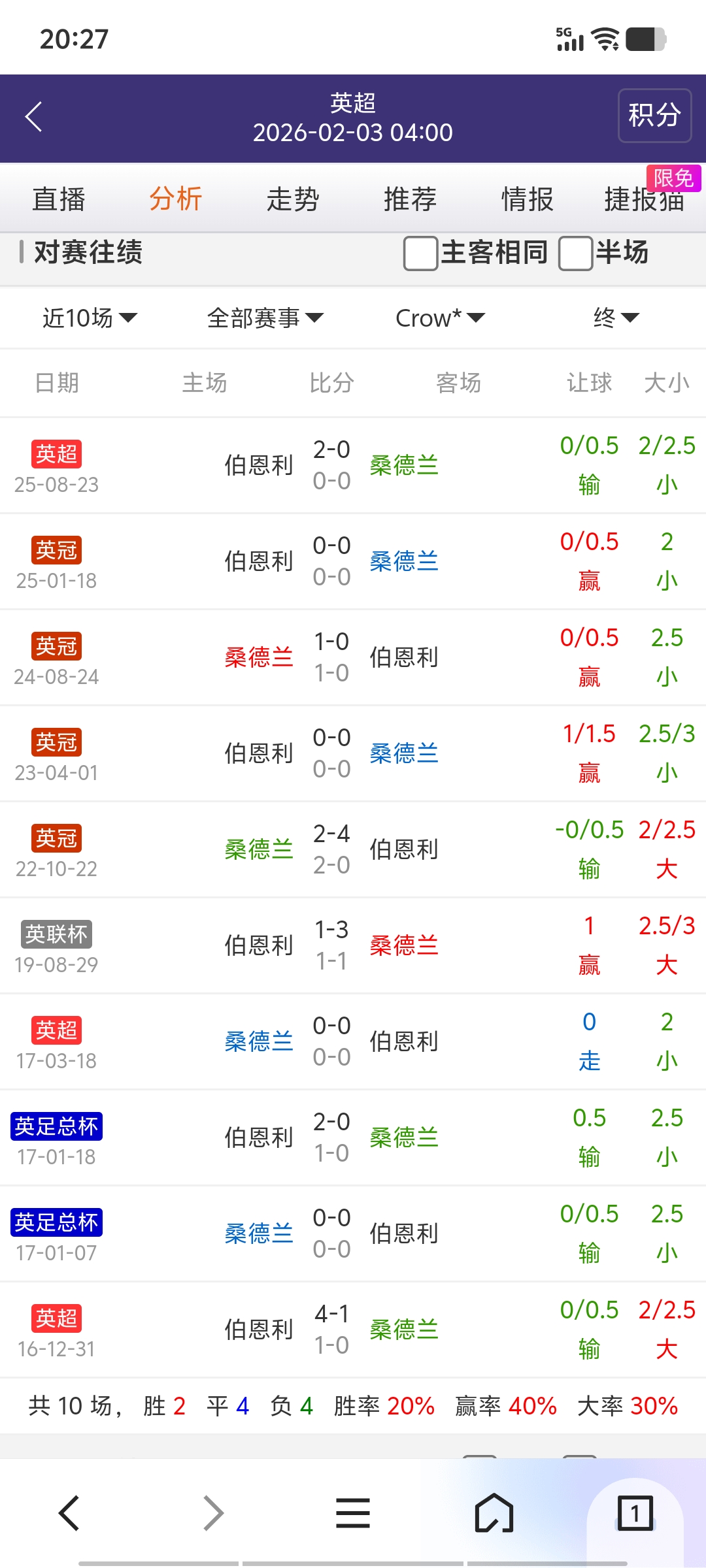Switch to the 直播 tab
Image resolution: width=706 pixels, height=1568 pixels.
59,199
